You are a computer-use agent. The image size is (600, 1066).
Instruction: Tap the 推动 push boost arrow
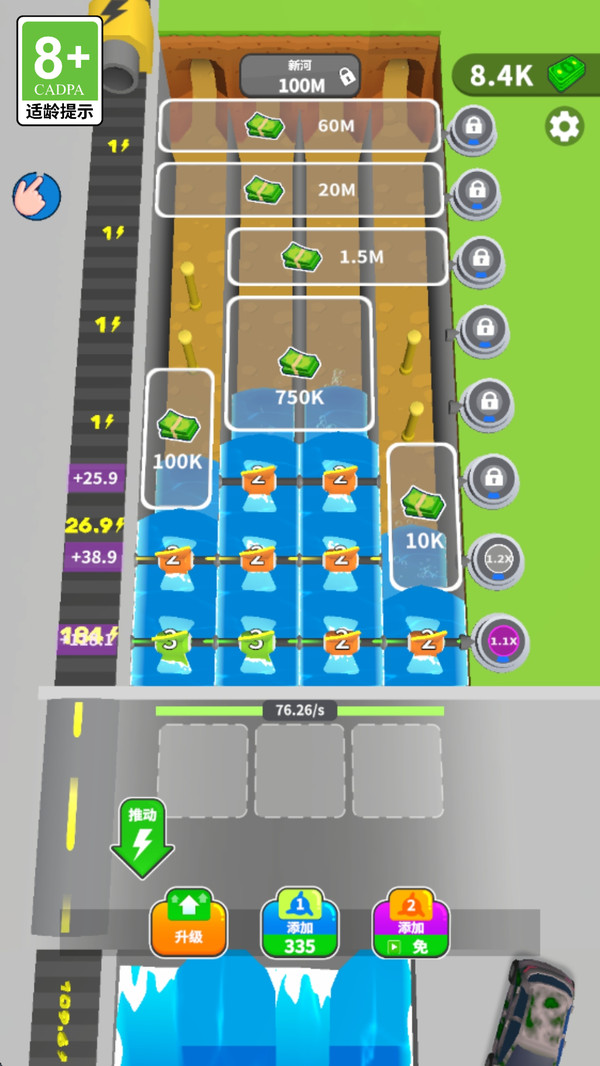click(x=142, y=838)
